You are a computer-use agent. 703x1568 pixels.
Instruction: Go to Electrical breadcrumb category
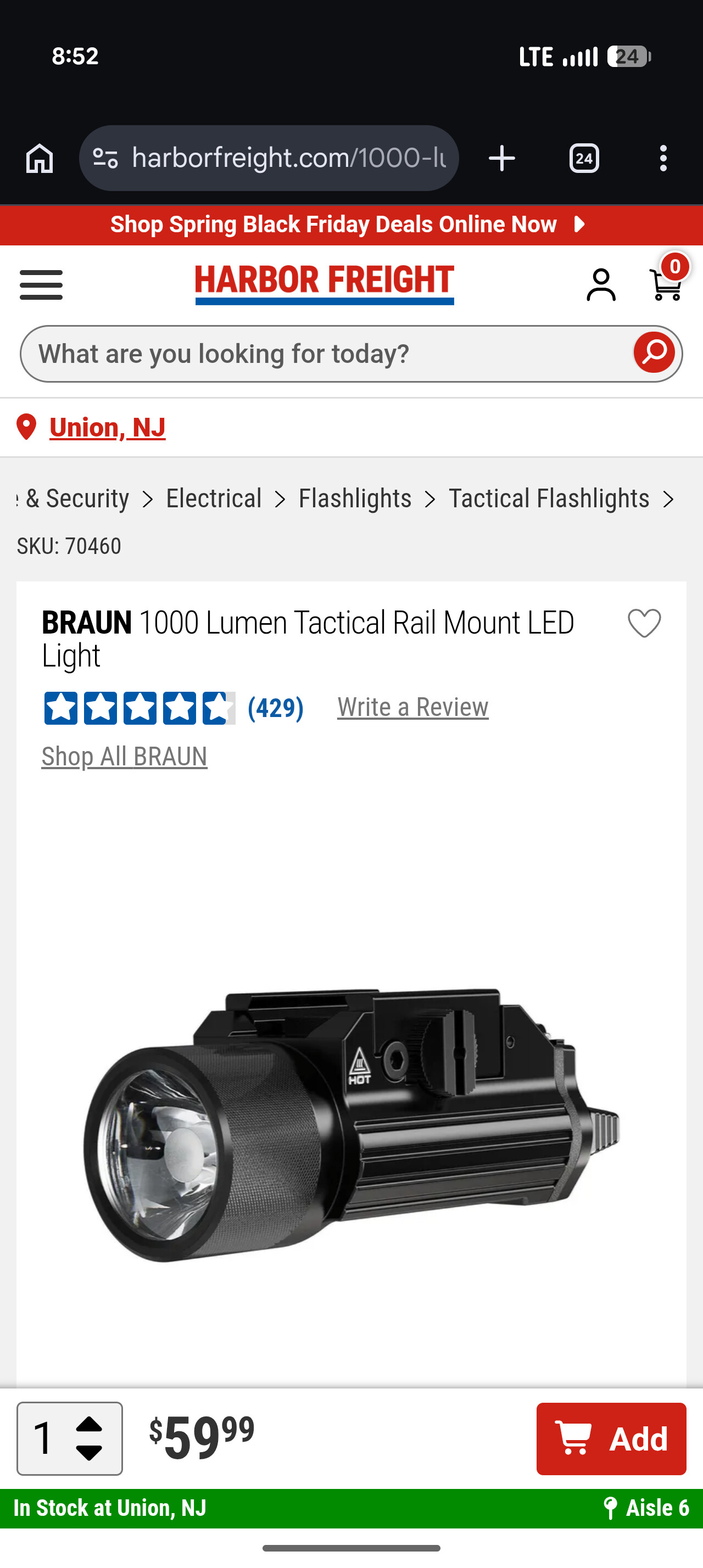tap(214, 499)
